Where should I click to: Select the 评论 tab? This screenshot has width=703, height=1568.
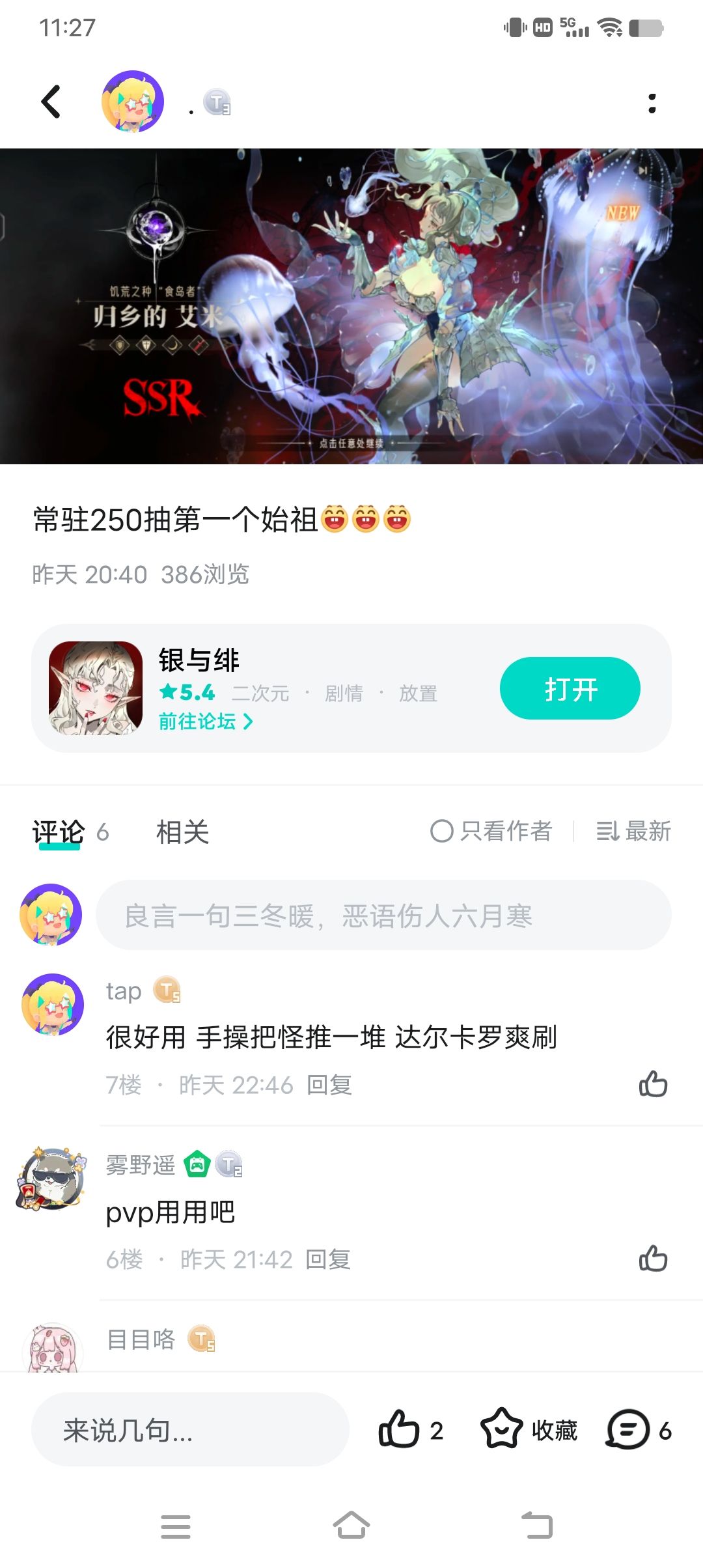59,832
